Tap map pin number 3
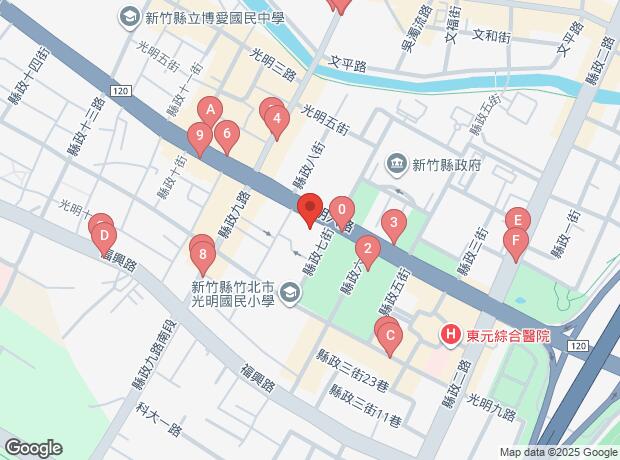Viewport: 620px width, 460px height. click(394, 224)
